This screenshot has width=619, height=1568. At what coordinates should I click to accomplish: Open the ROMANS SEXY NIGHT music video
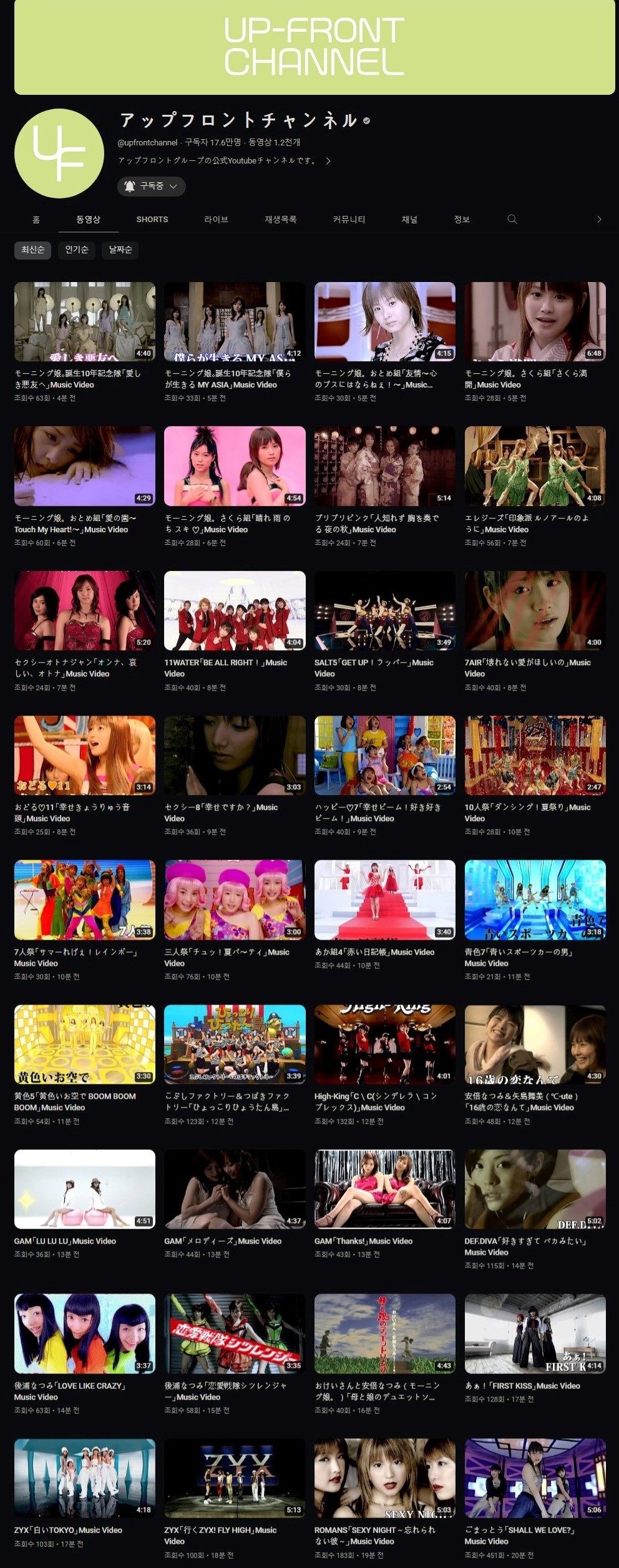(x=384, y=1478)
